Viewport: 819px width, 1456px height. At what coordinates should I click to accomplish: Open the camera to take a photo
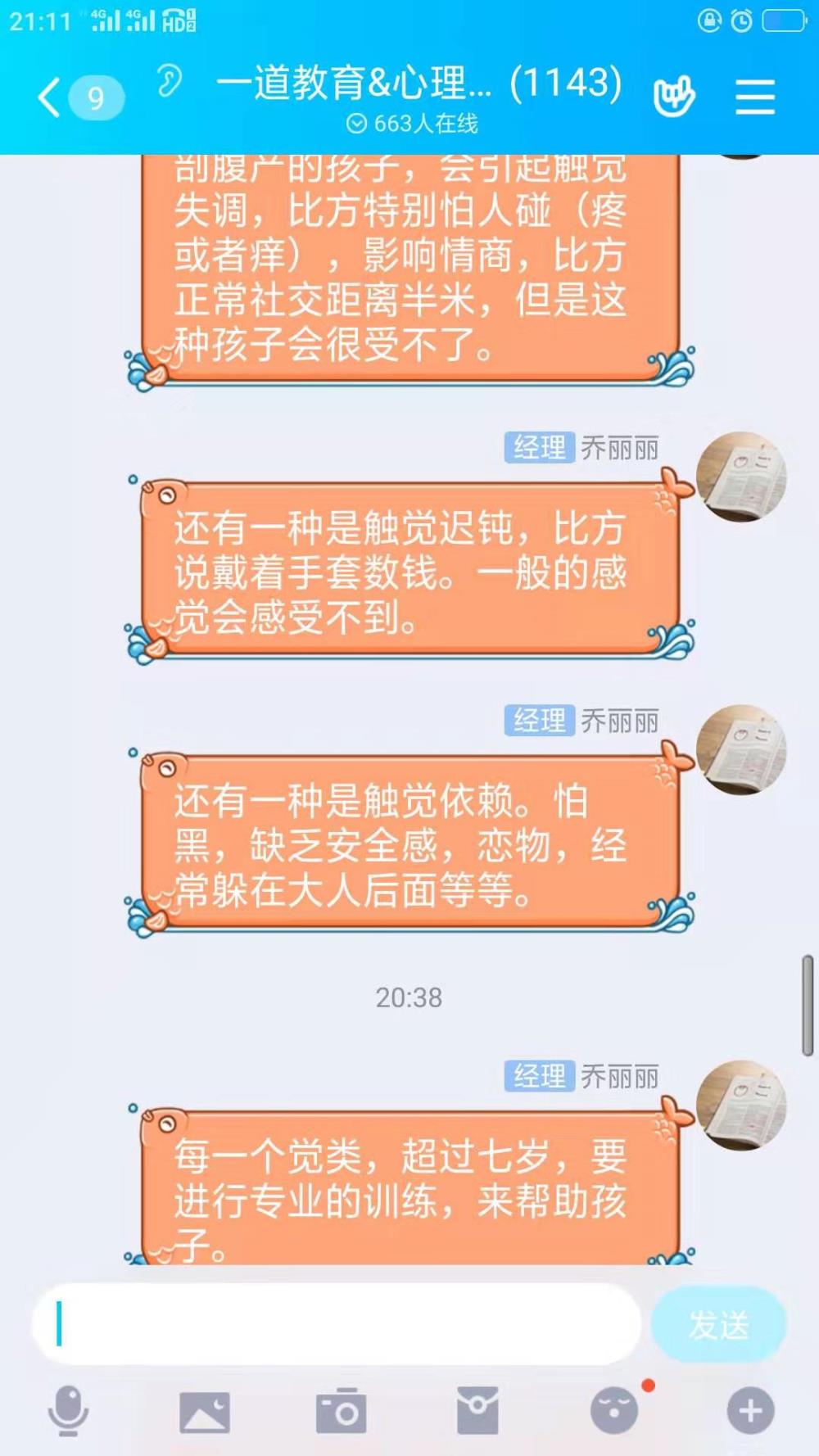pos(341,1410)
